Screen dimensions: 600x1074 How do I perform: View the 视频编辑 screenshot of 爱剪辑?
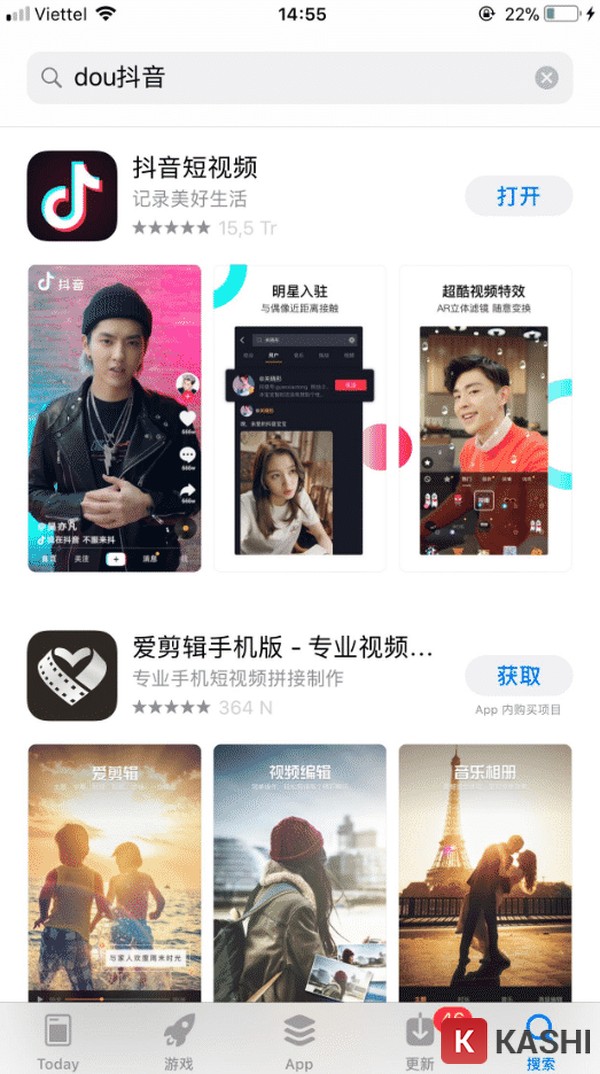pyautogui.click(x=300, y=873)
